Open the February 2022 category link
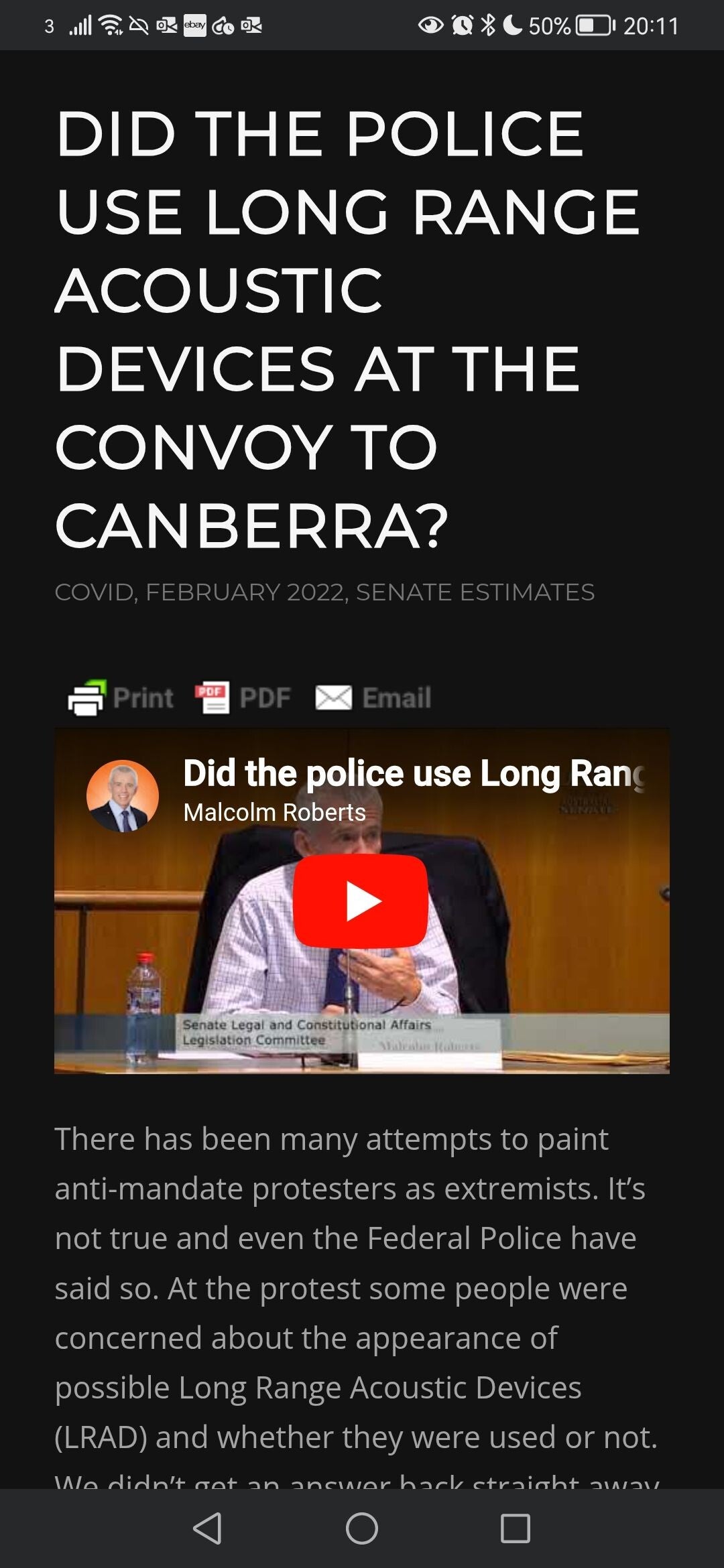724x1568 pixels. pos(245,592)
